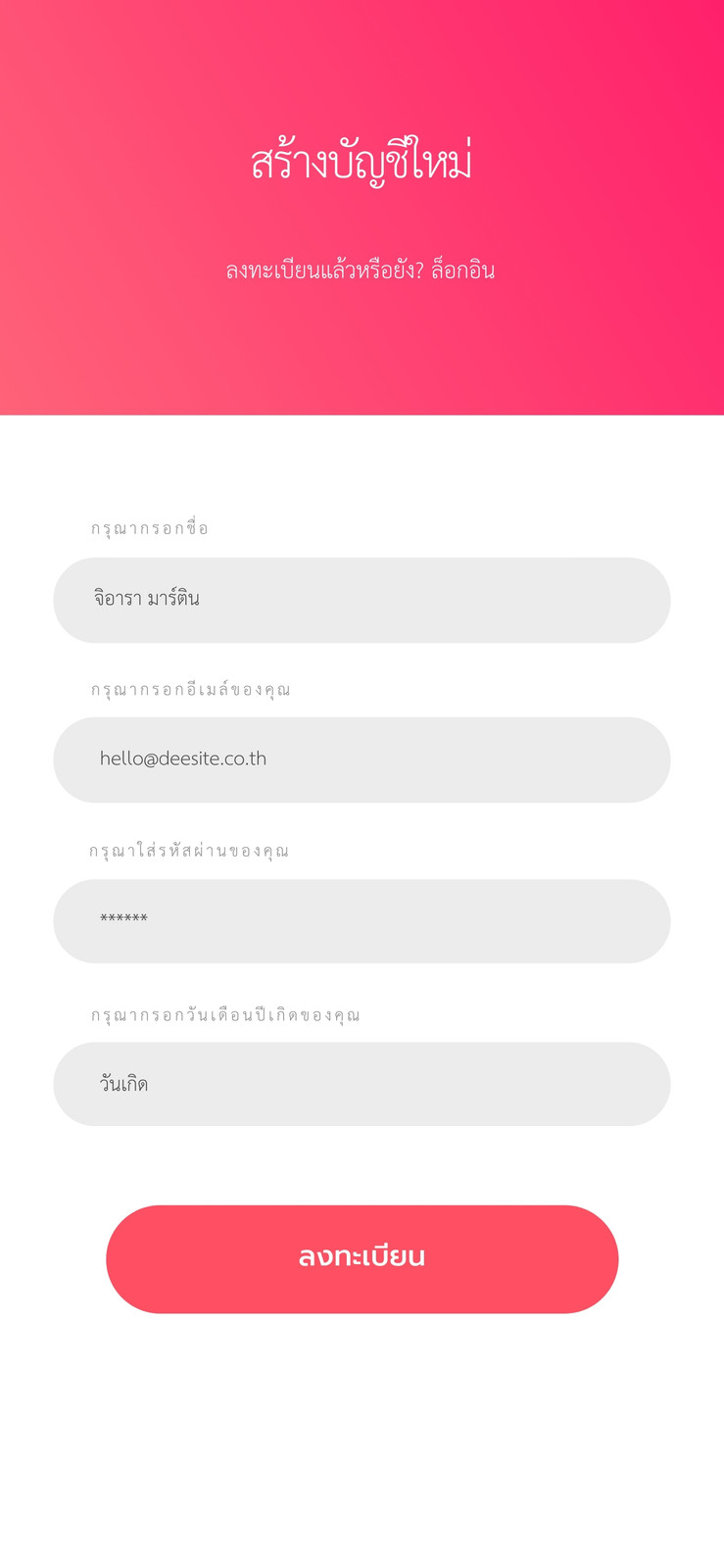724x1568 pixels.
Task: Tap the ลงทะเบียน register button
Action: pos(362,1259)
